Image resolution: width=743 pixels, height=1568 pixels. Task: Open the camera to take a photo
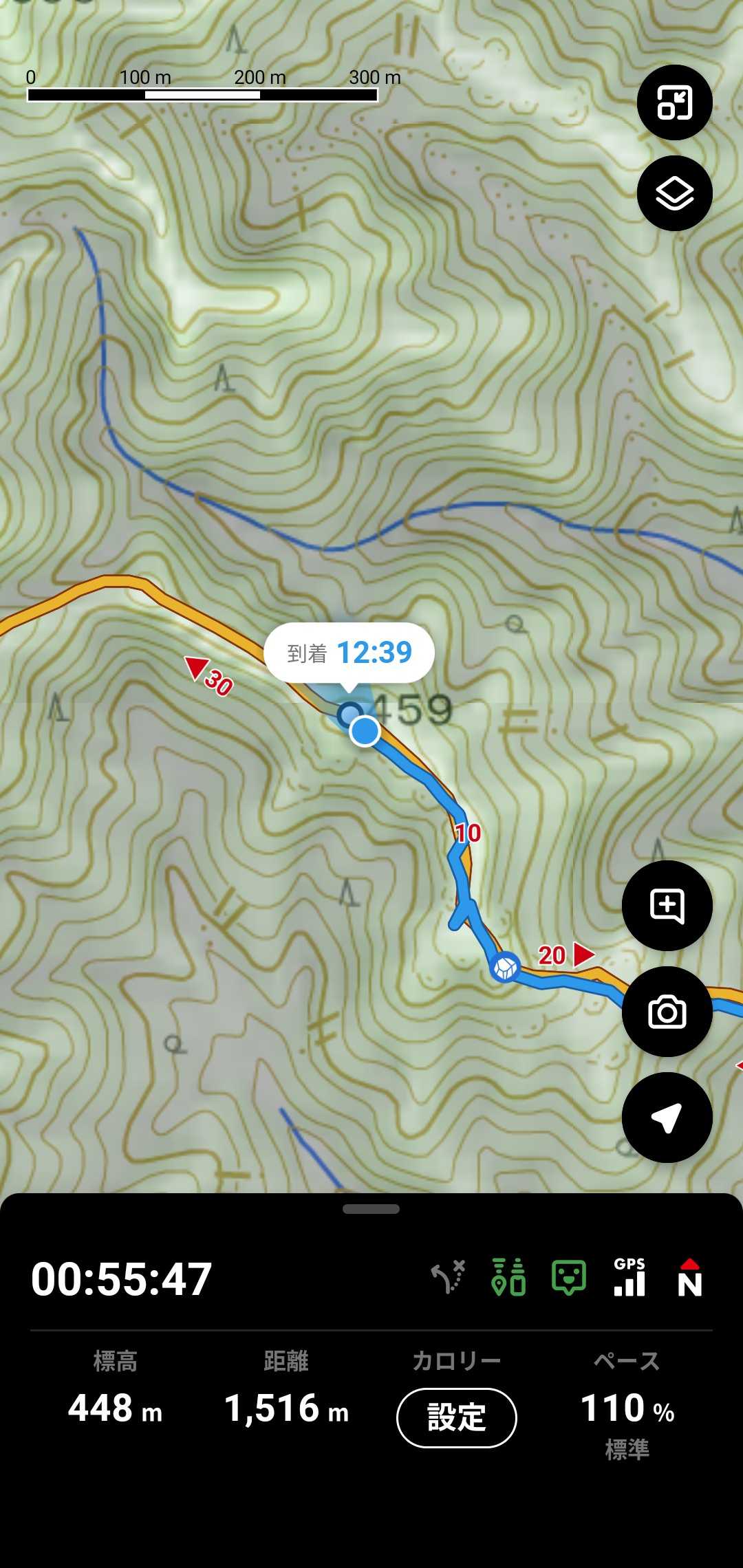pos(667,1012)
